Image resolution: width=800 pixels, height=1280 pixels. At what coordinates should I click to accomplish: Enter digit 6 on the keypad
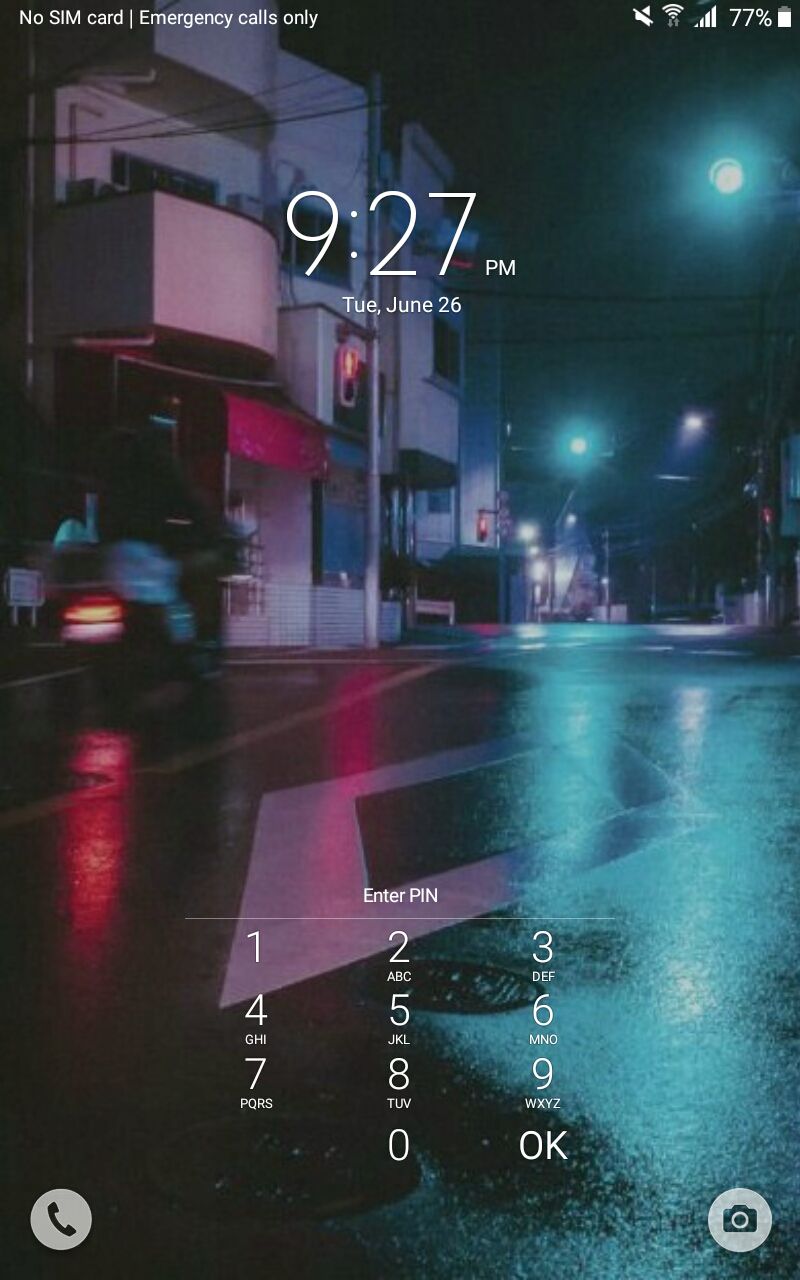(x=543, y=1017)
